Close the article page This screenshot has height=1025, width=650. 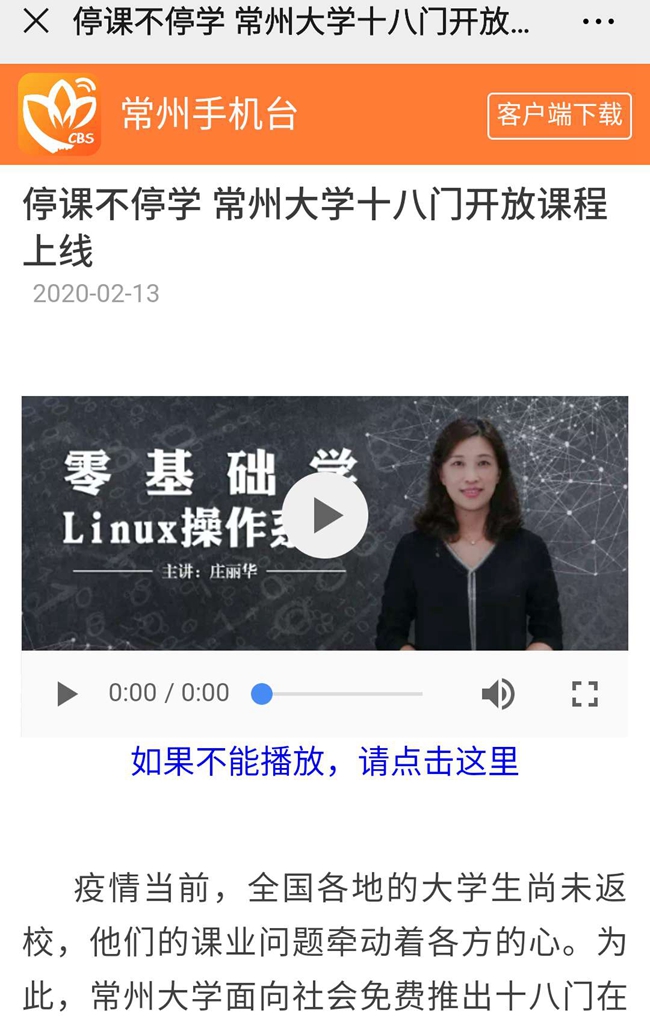(36, 22)
